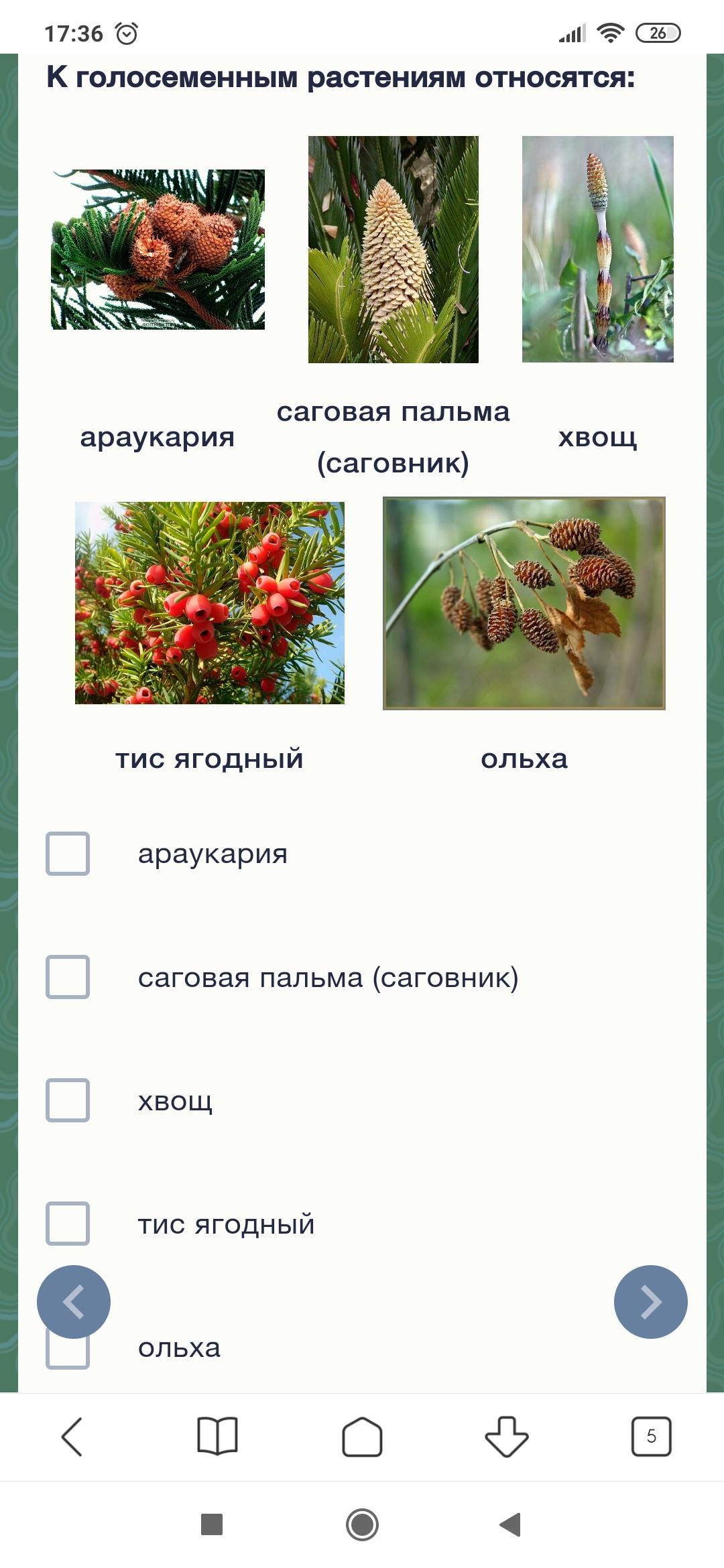Image resolution: width=724 pixels, height=1568 pixels.
Task: Go to the next question arrow
Action: click(650, 1302)
